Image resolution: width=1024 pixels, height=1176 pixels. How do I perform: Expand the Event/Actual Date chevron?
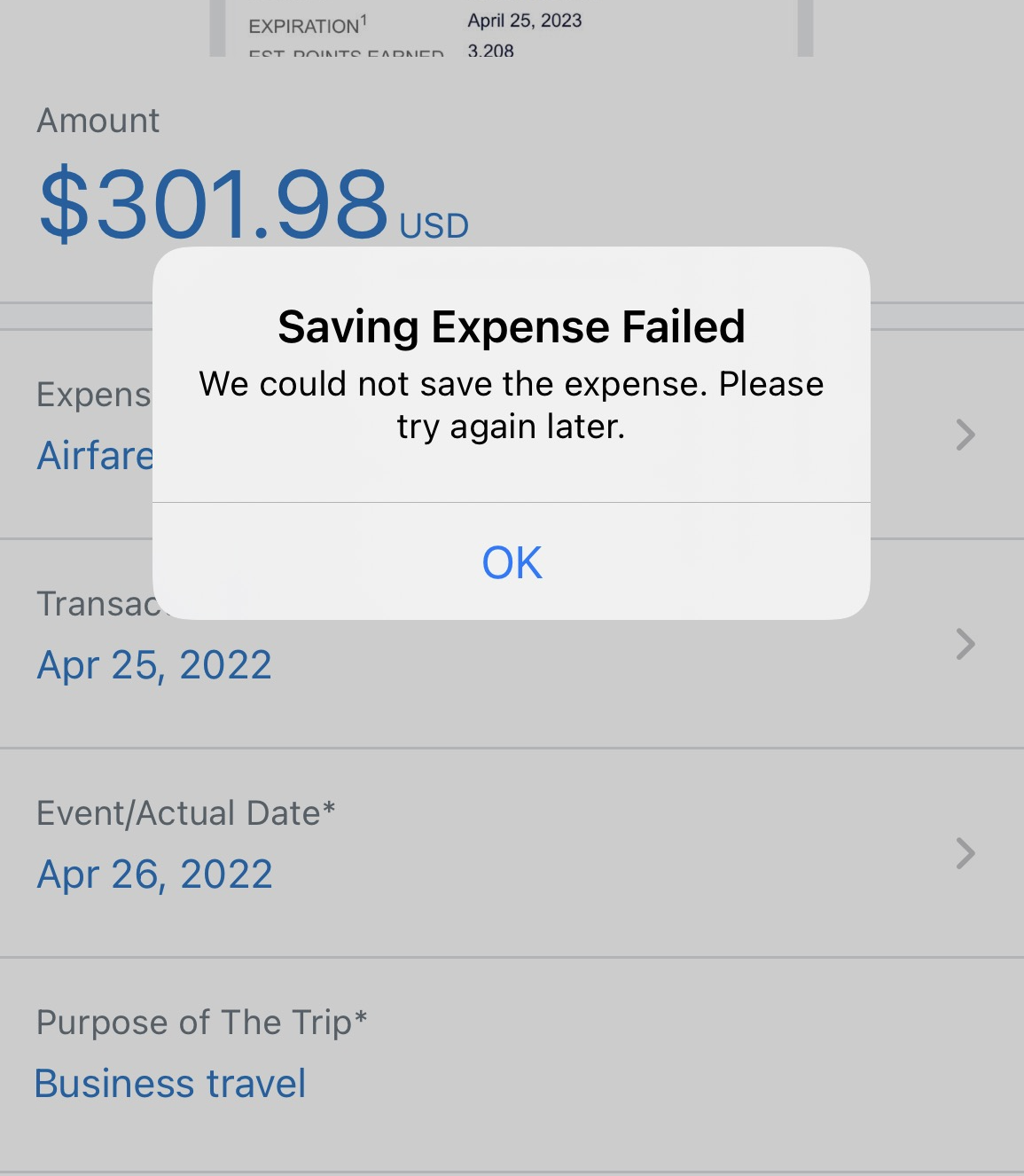964,852
